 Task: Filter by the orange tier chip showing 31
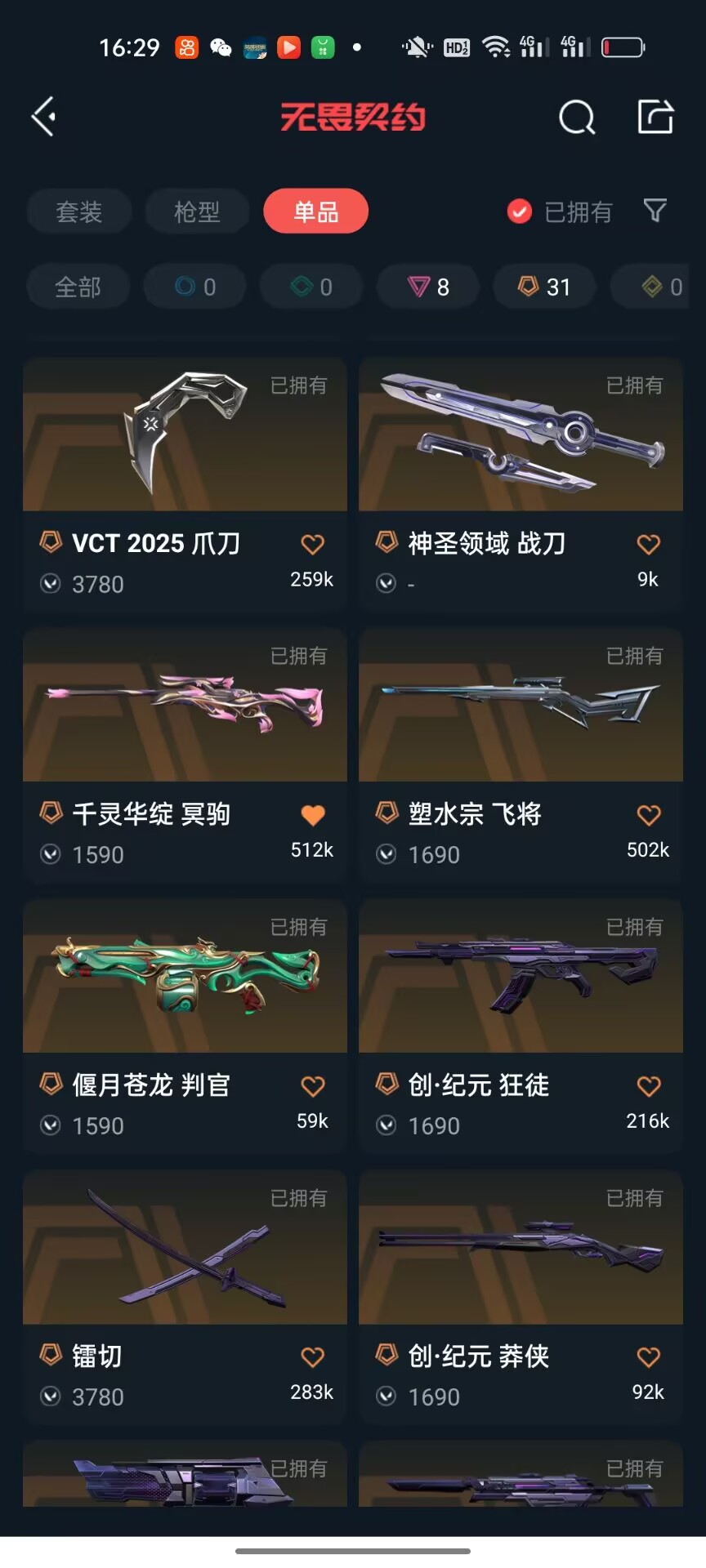click(544, 287)
